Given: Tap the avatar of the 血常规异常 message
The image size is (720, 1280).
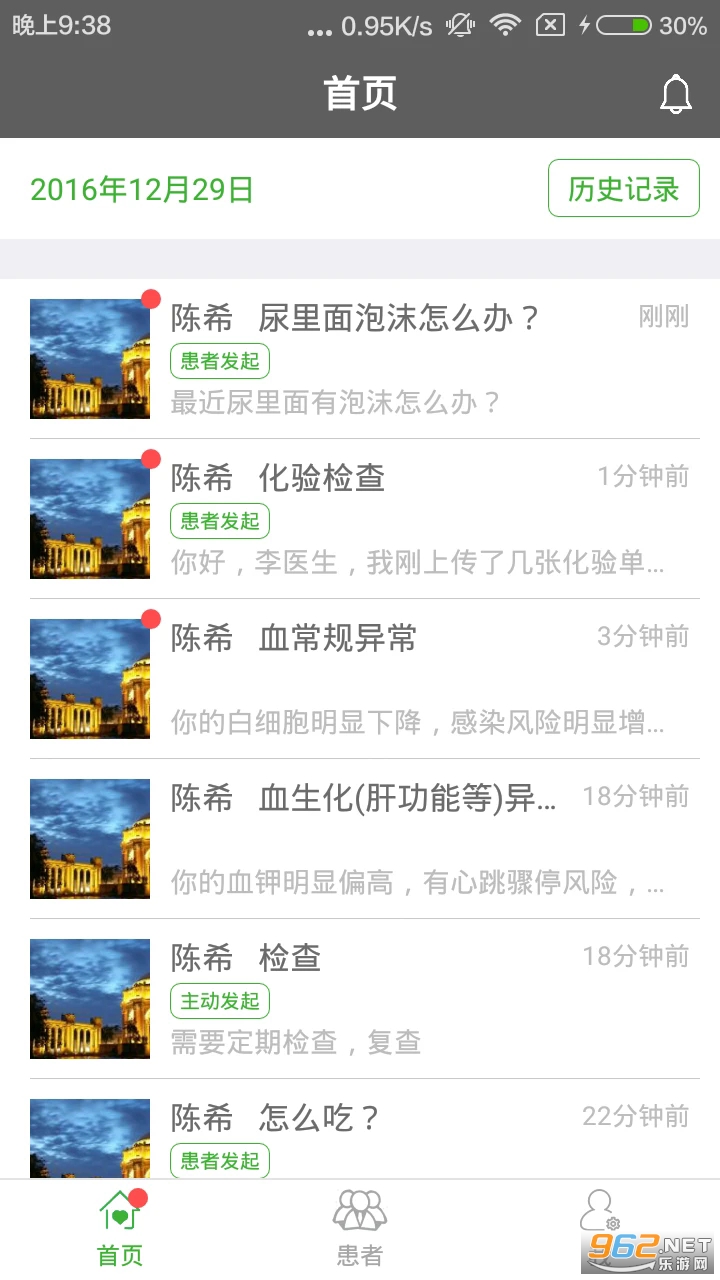Looking at the screenshot, I should click(89, 678).
